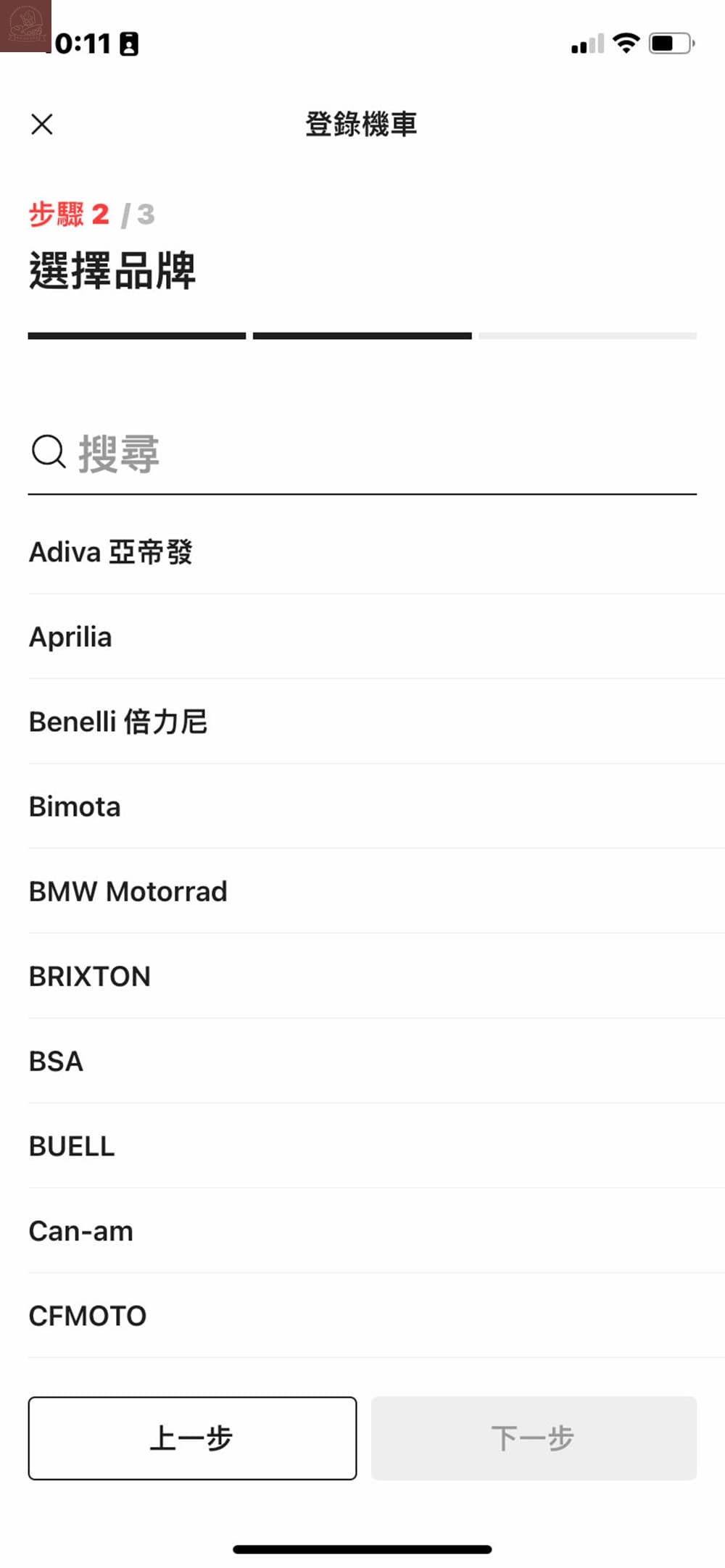Click the step progress bar
This screenshot has height=1568, width=725.
[362, 335]
